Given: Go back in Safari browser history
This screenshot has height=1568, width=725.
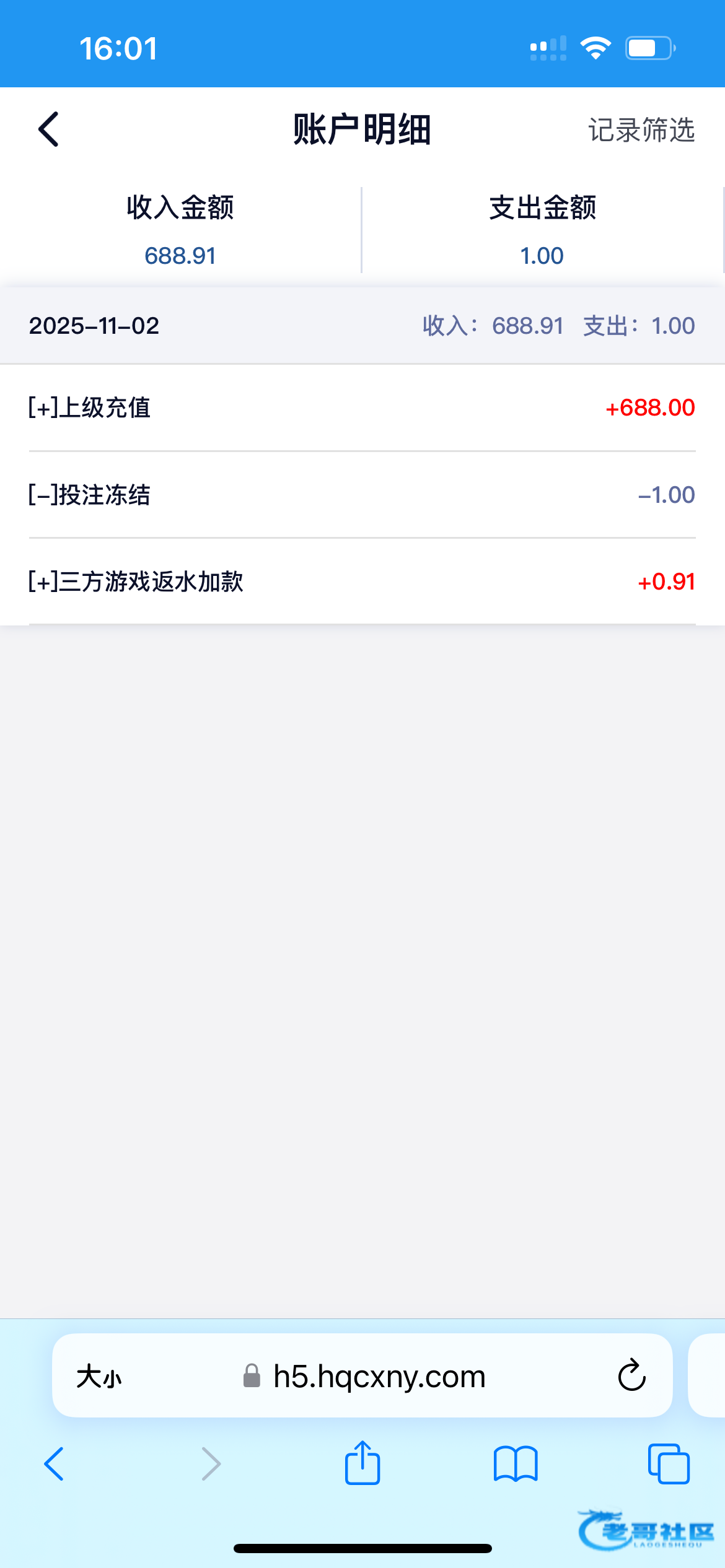Looking at the screenshot, I should (x=55, y=1464).
